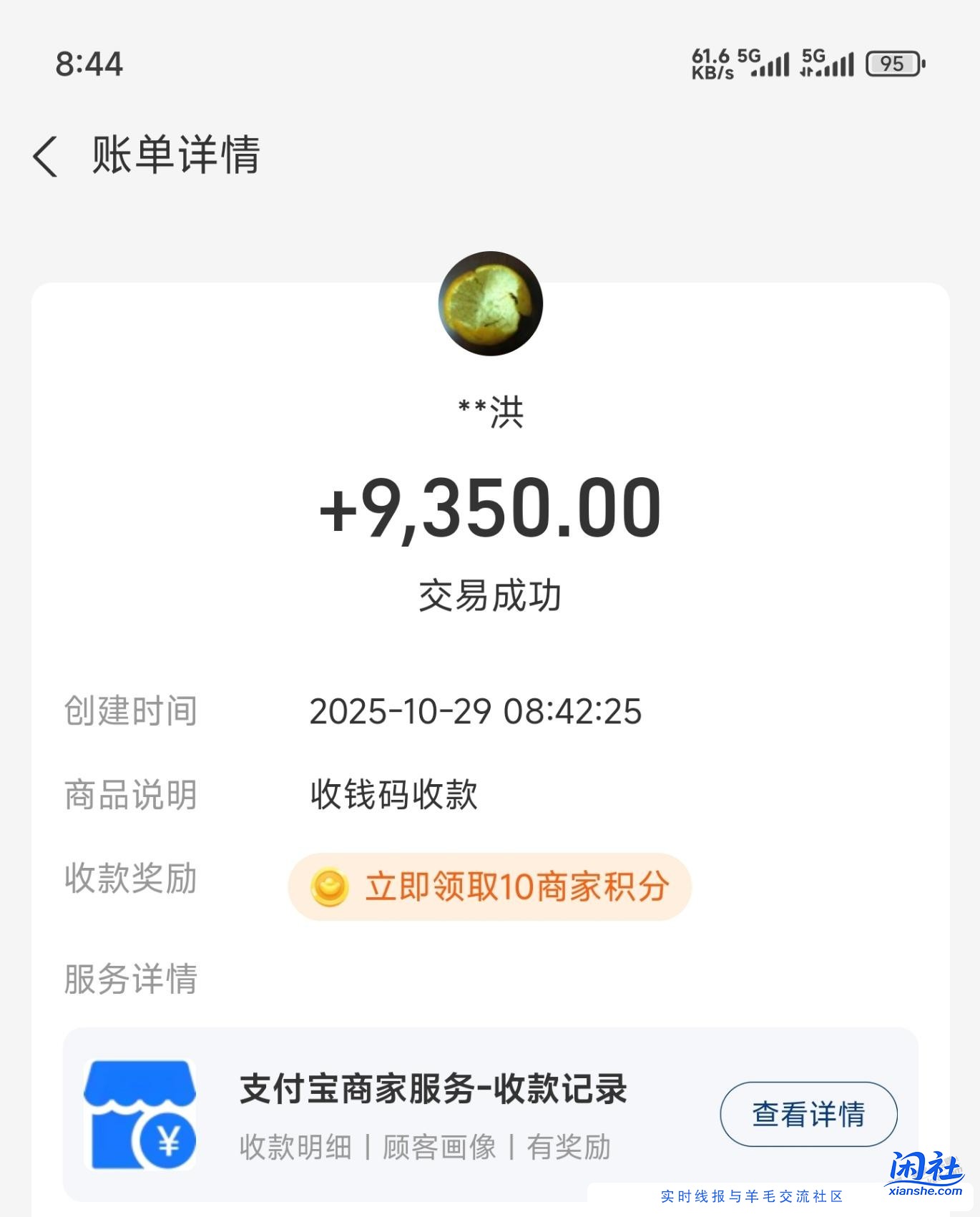Open the merchant avatar photo of **洪

pyautogui.click(x=489, y=303)
